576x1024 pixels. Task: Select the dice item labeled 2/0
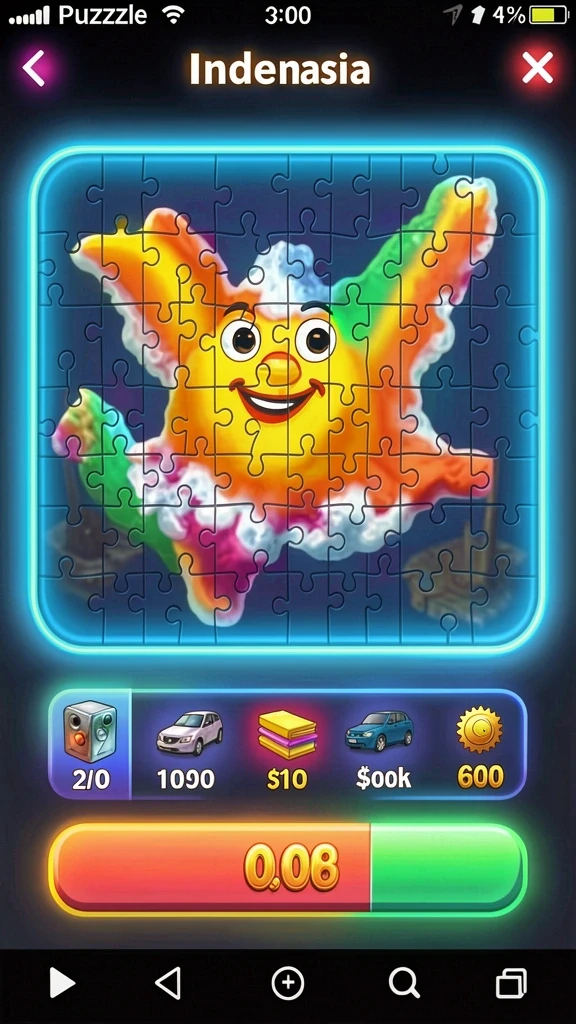[90, 744]
